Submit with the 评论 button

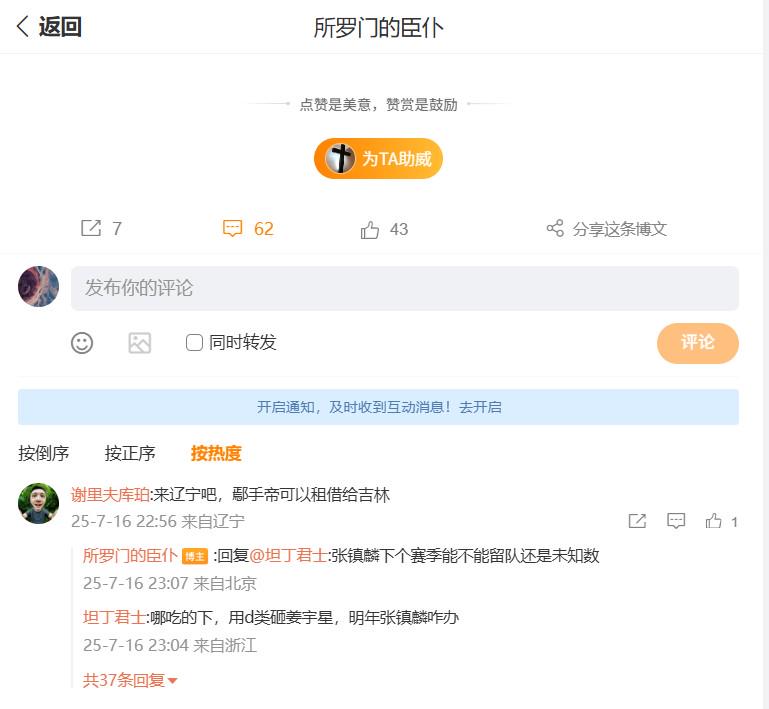tap(697, 343)
